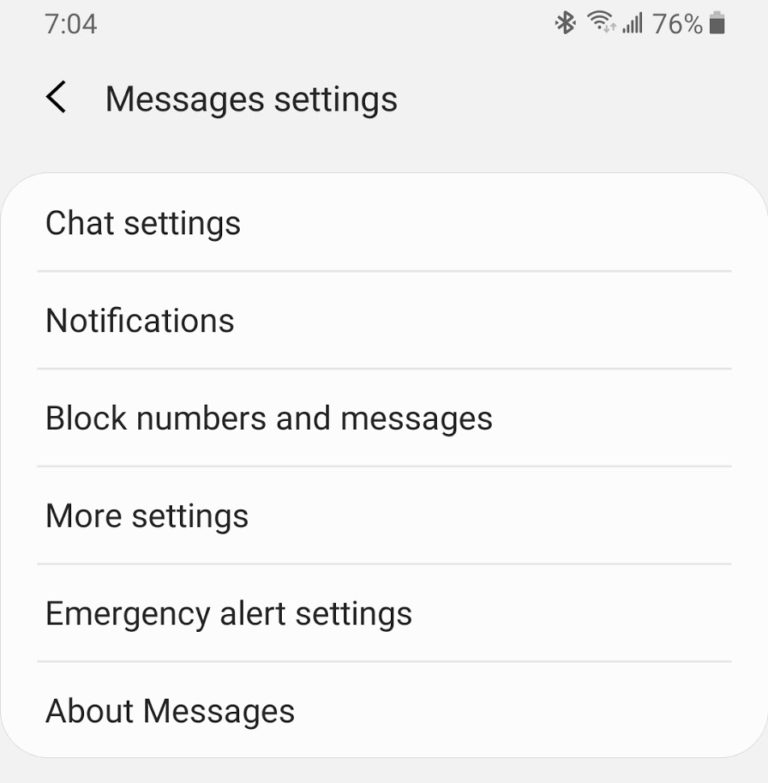Viewport: 768px width, 783px height.
Task: Return to previous screen via chevron
Action: click(55, 98)
